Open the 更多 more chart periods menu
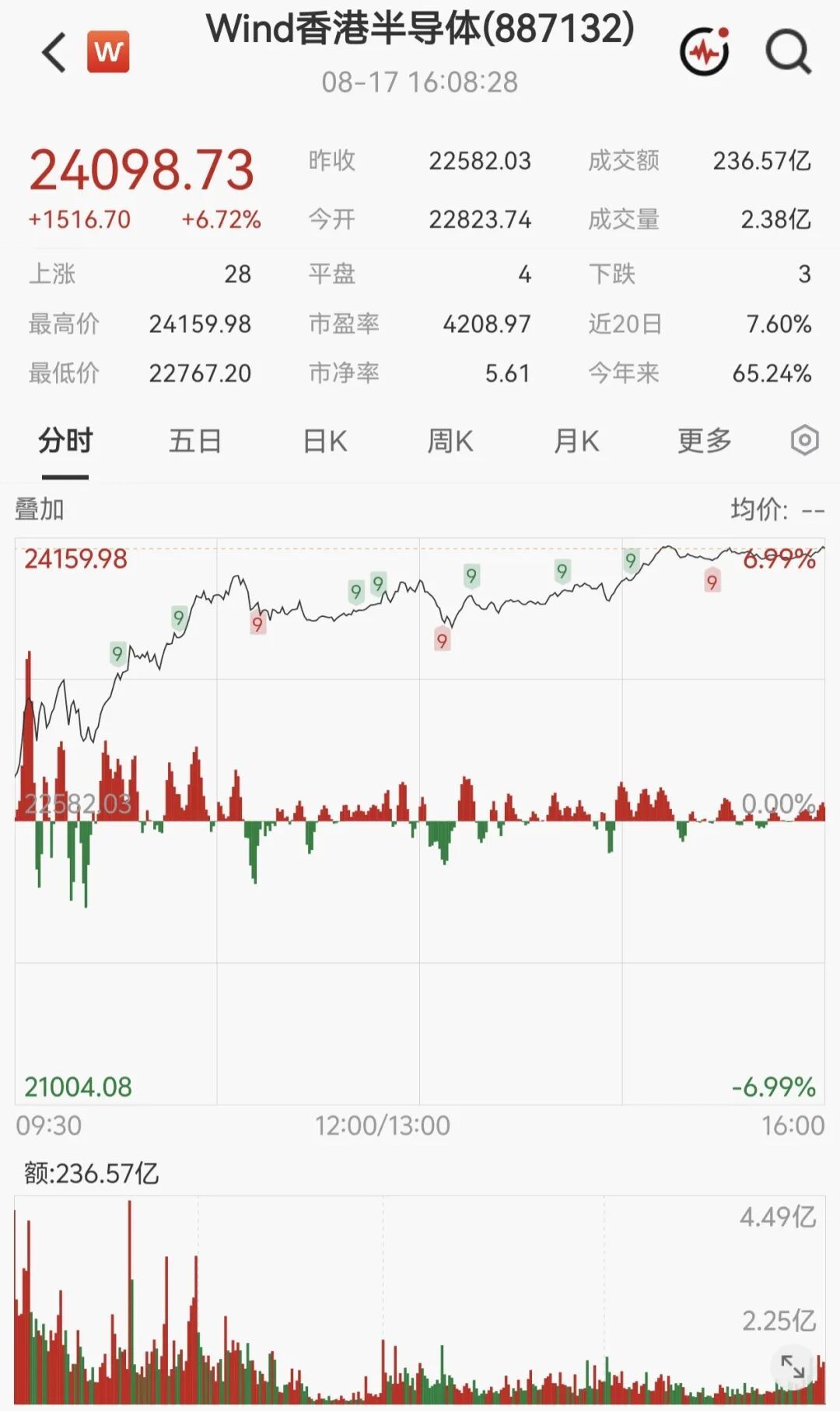The height and width of the screenshot is (1411, 840). coord(705,441)
